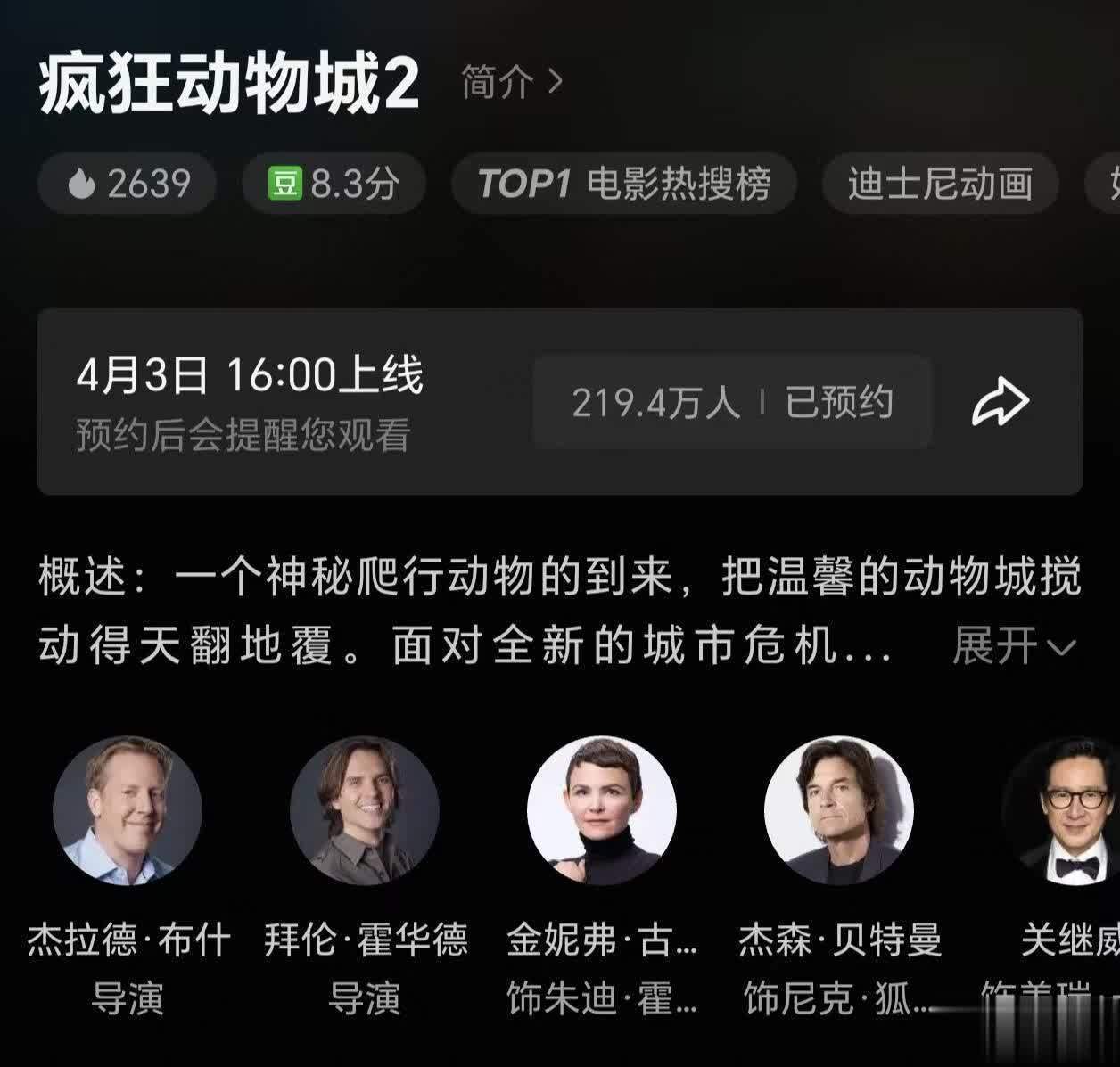Screen dimensions: 1120x1067
Task: View 杰森·贝特曼 cast profile
Action: [839, 810]
